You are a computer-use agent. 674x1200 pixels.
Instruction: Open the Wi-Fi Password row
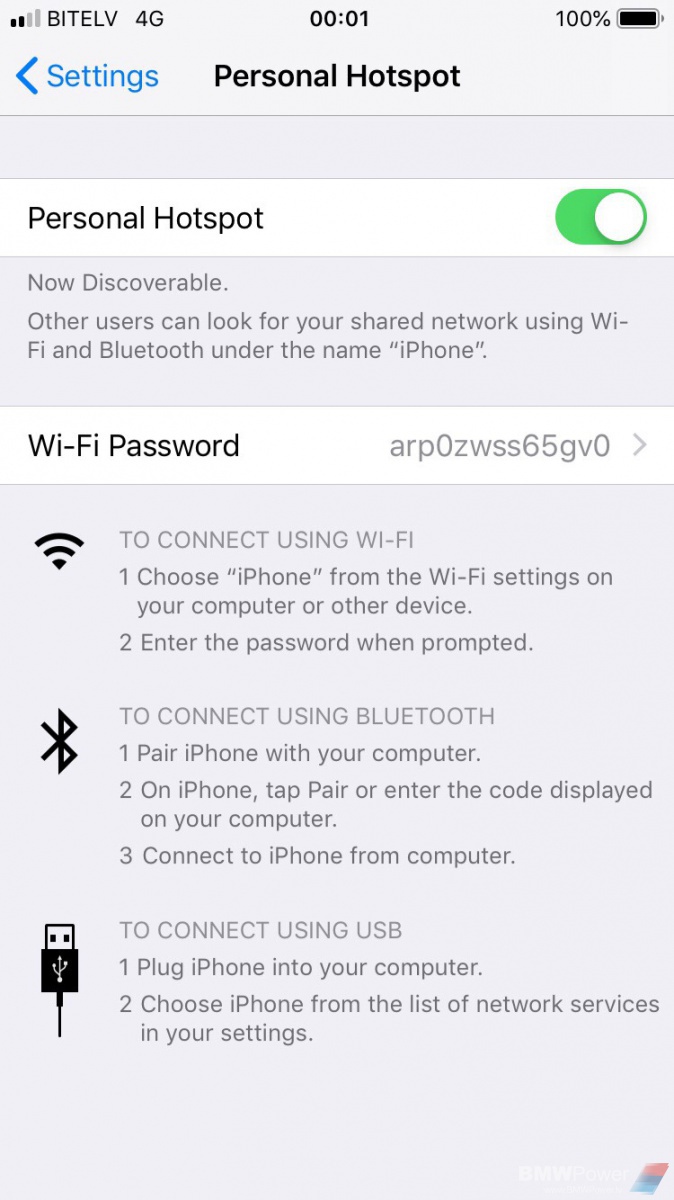[337, 445]
